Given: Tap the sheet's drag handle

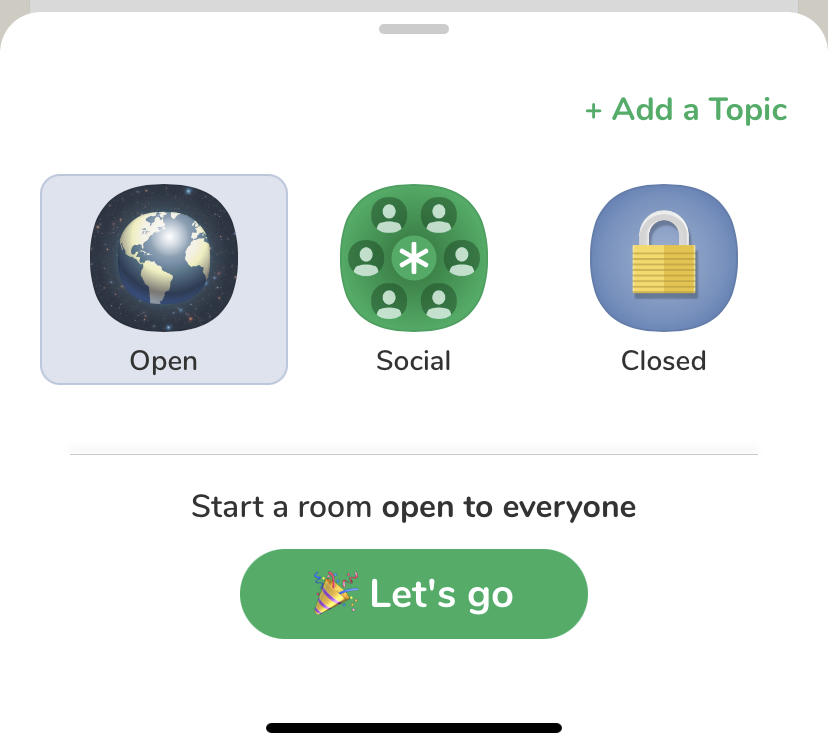Looking at the screenshot, I should tap(413, 29).
